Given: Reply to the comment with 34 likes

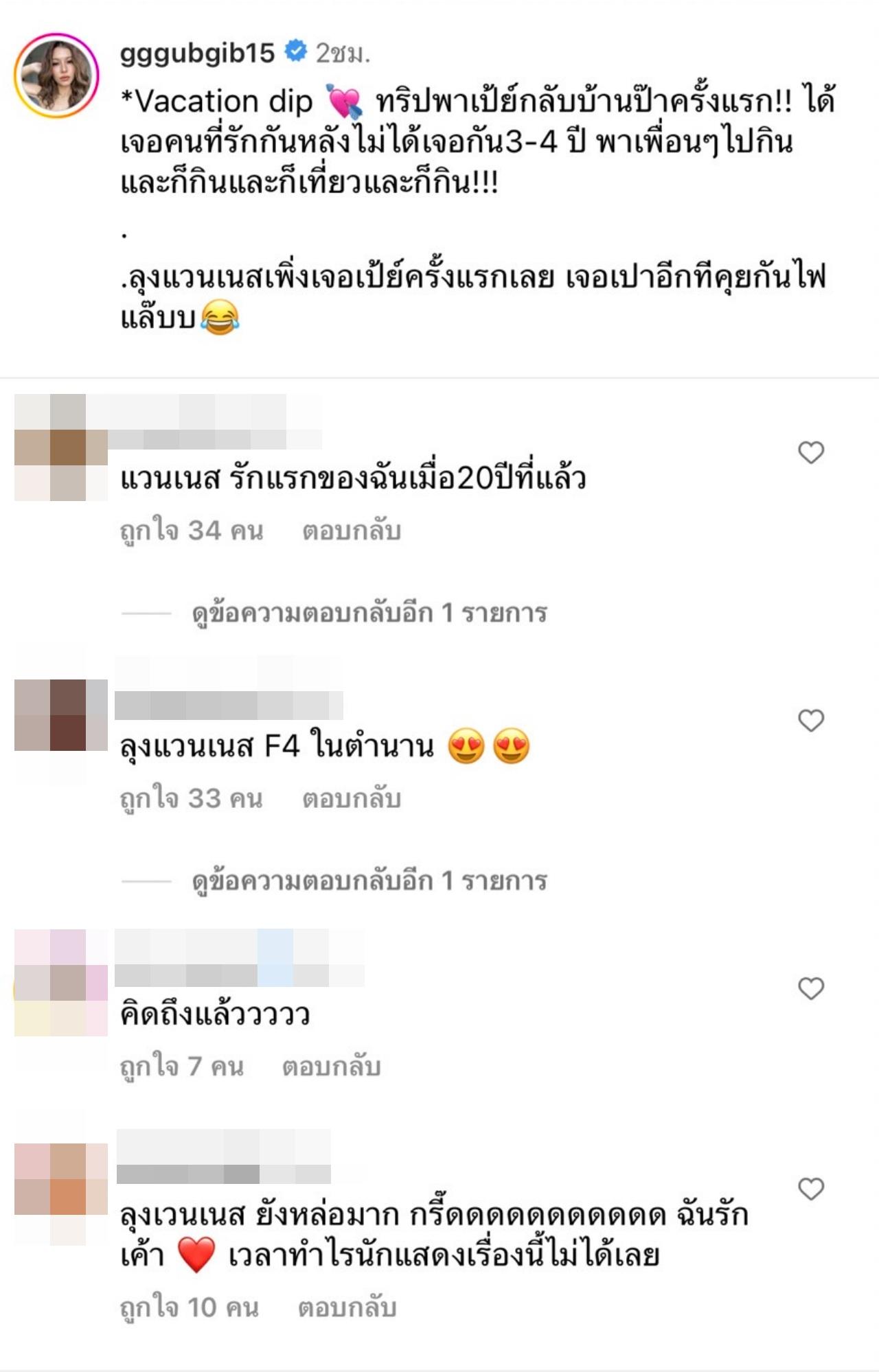Looking at the screenshot, I should click(x=352, y=531).
